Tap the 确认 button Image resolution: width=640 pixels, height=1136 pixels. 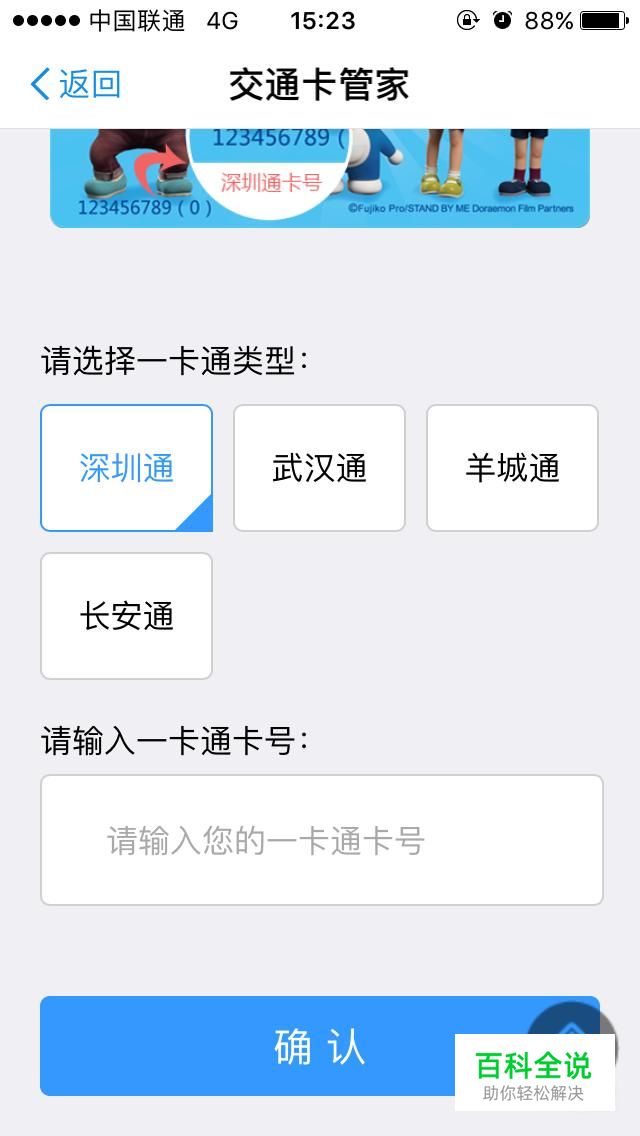click(320, 1046)
